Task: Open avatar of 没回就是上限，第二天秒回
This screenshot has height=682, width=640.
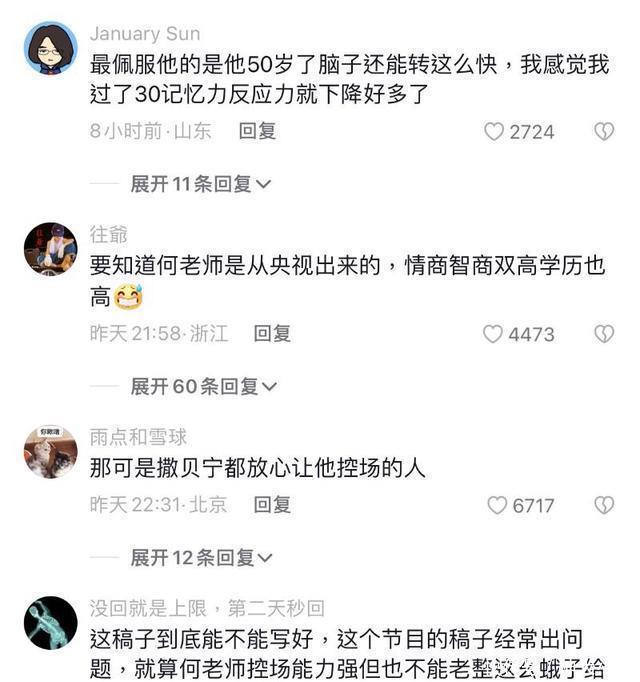Action: click(x=50, y=623)
